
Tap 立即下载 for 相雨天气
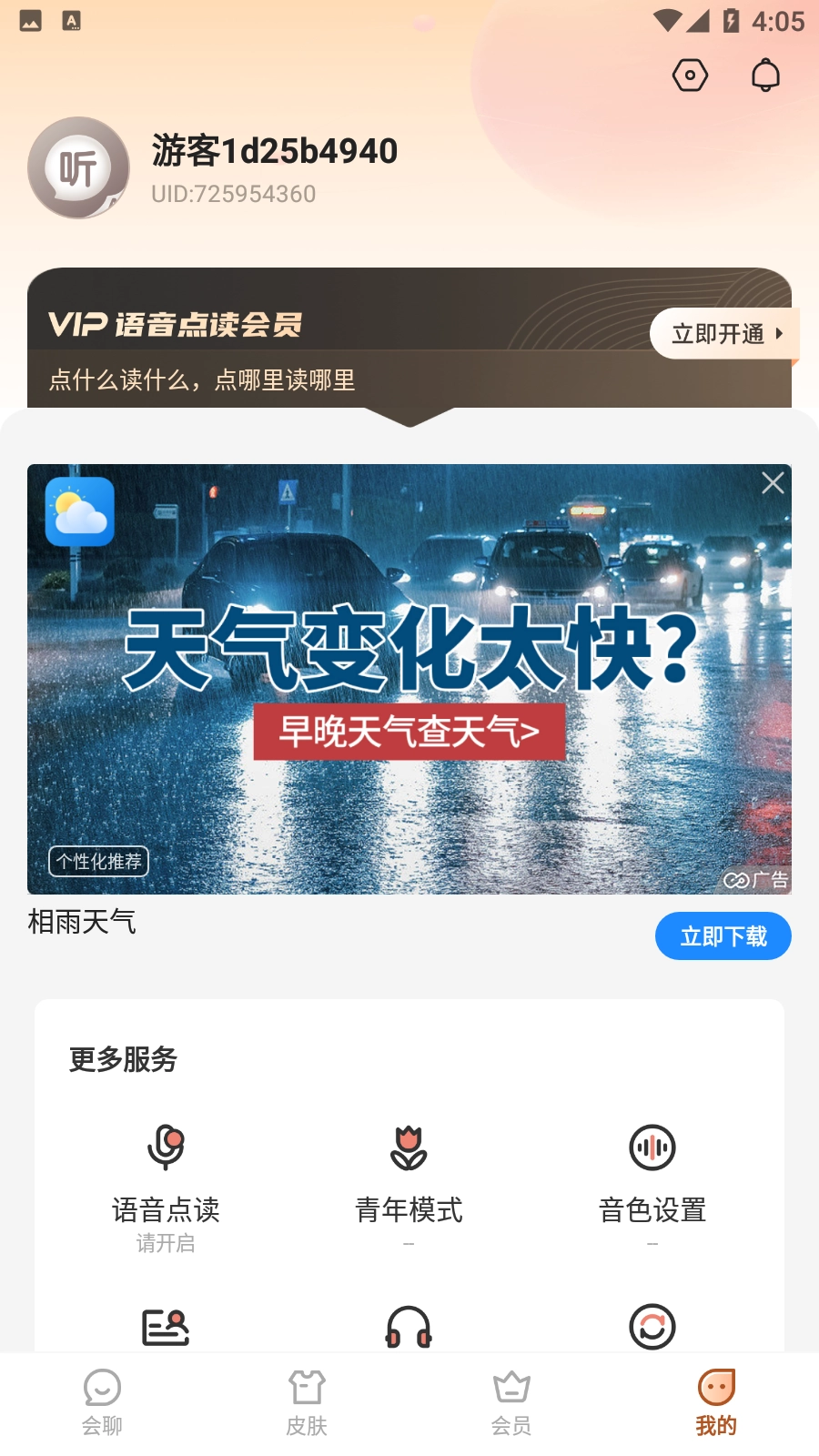(x=723, y=936)
